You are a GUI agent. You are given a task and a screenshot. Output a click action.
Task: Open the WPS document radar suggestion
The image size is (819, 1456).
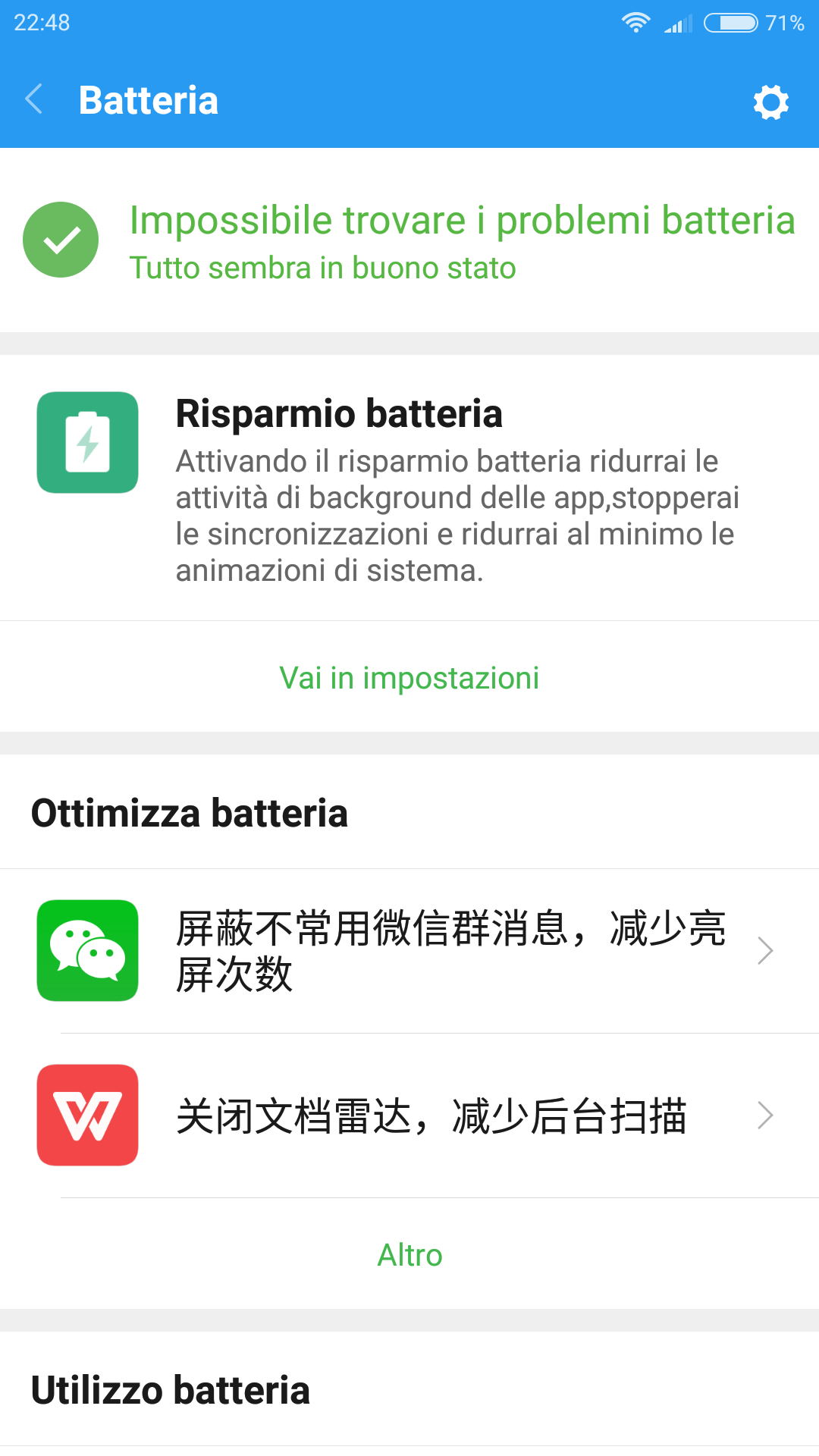click(x=409, y=1116)
